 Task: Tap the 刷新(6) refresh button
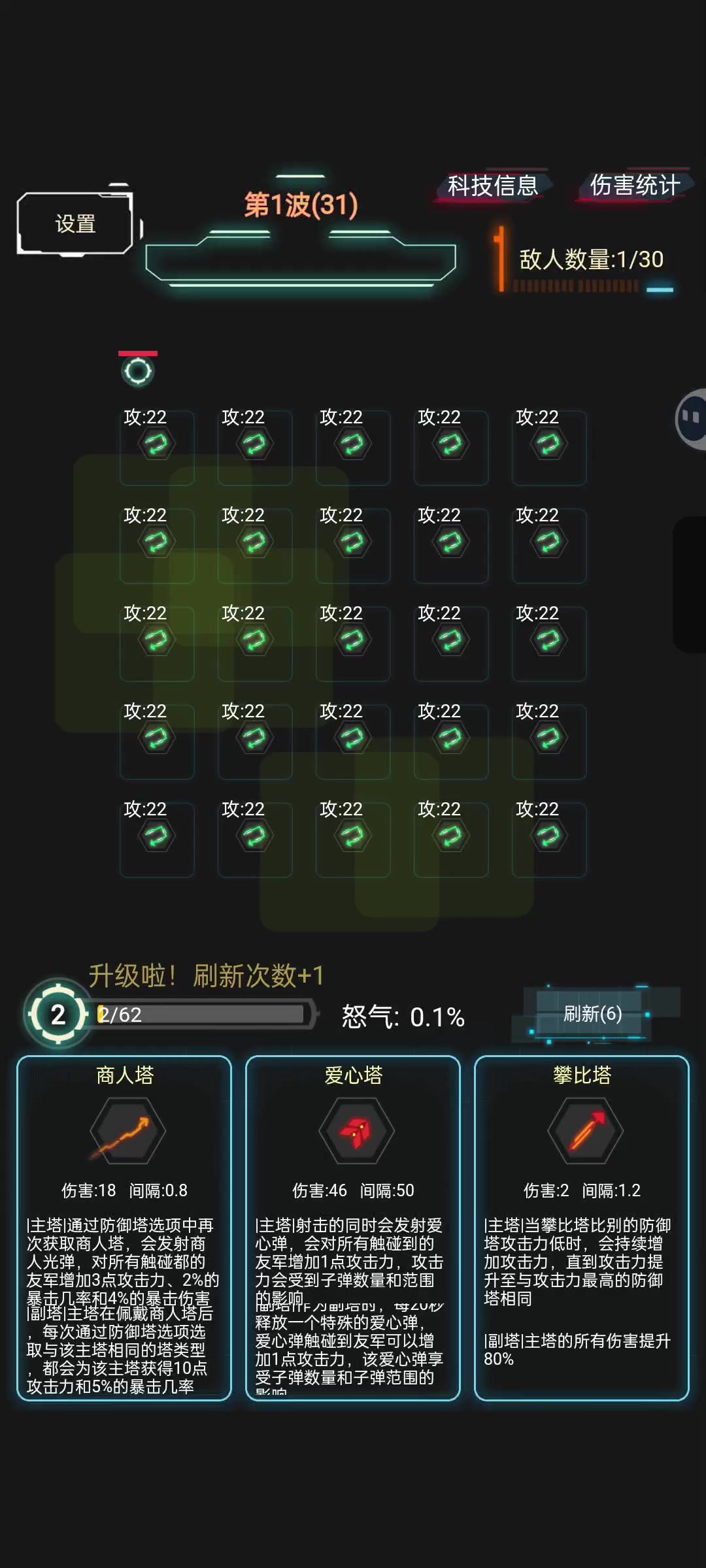(x=592, y=1013)
